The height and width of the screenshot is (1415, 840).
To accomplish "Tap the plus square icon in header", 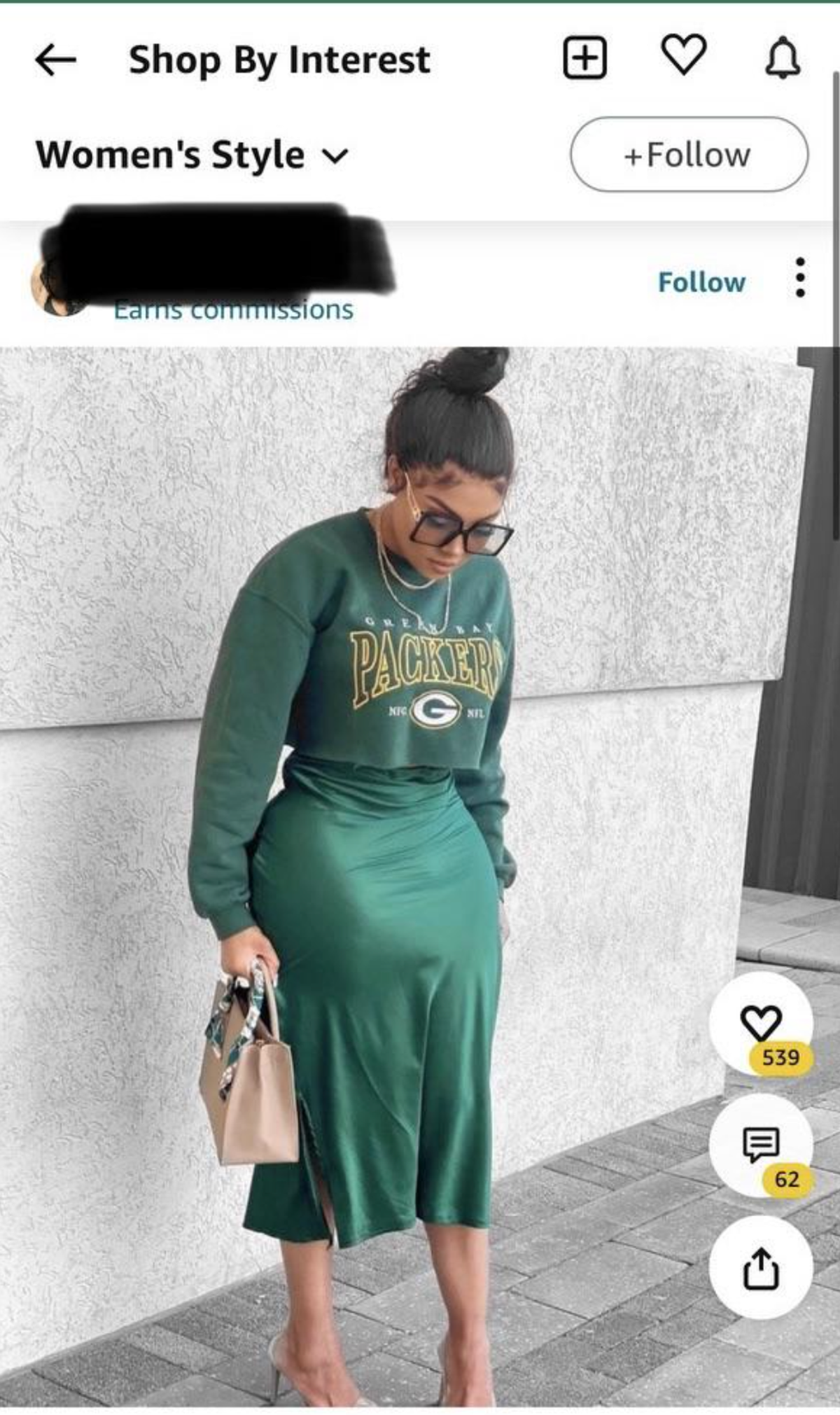I will (584, 58).
